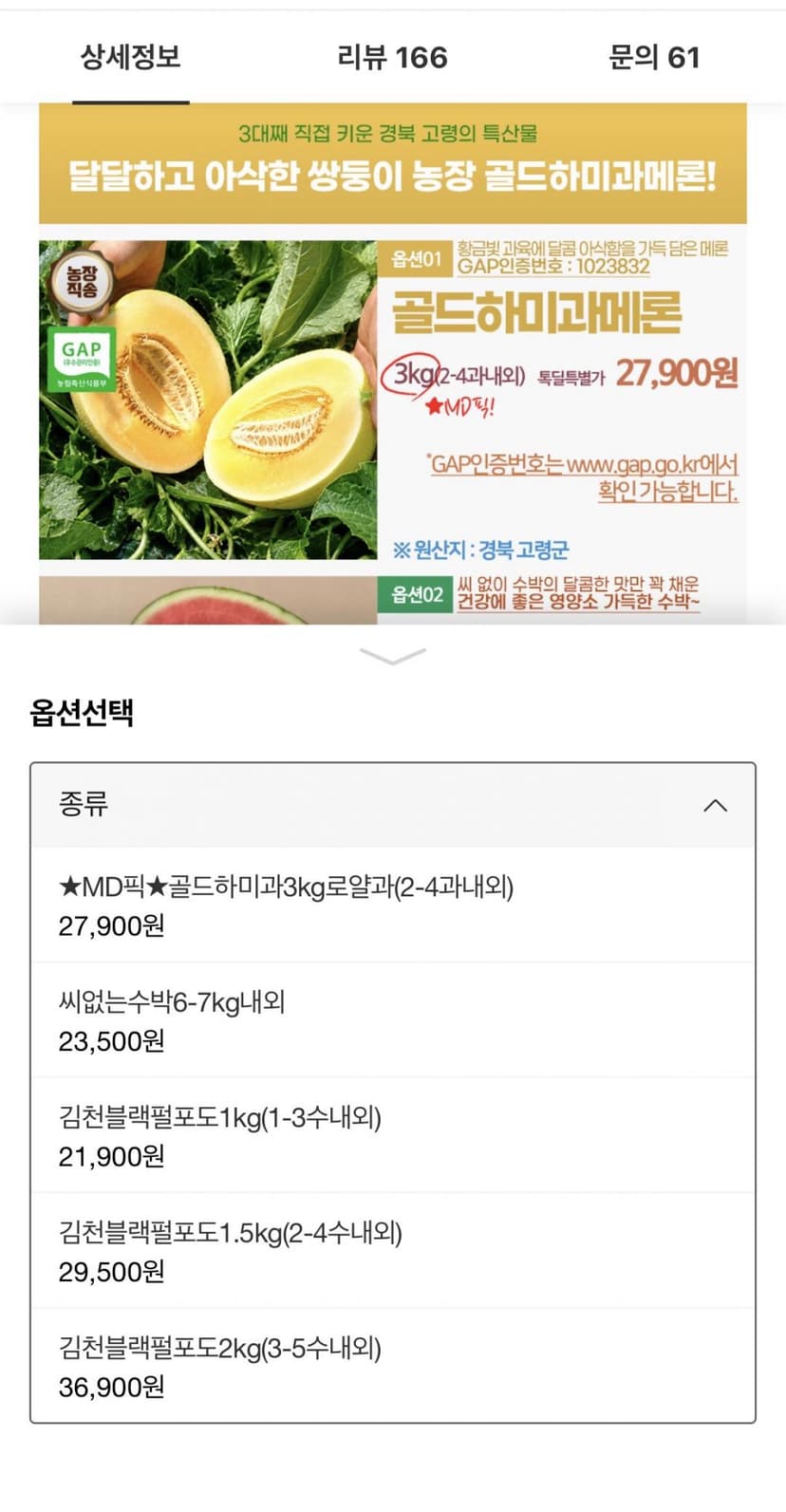Select the 상세정보 tab

(131, 57)
